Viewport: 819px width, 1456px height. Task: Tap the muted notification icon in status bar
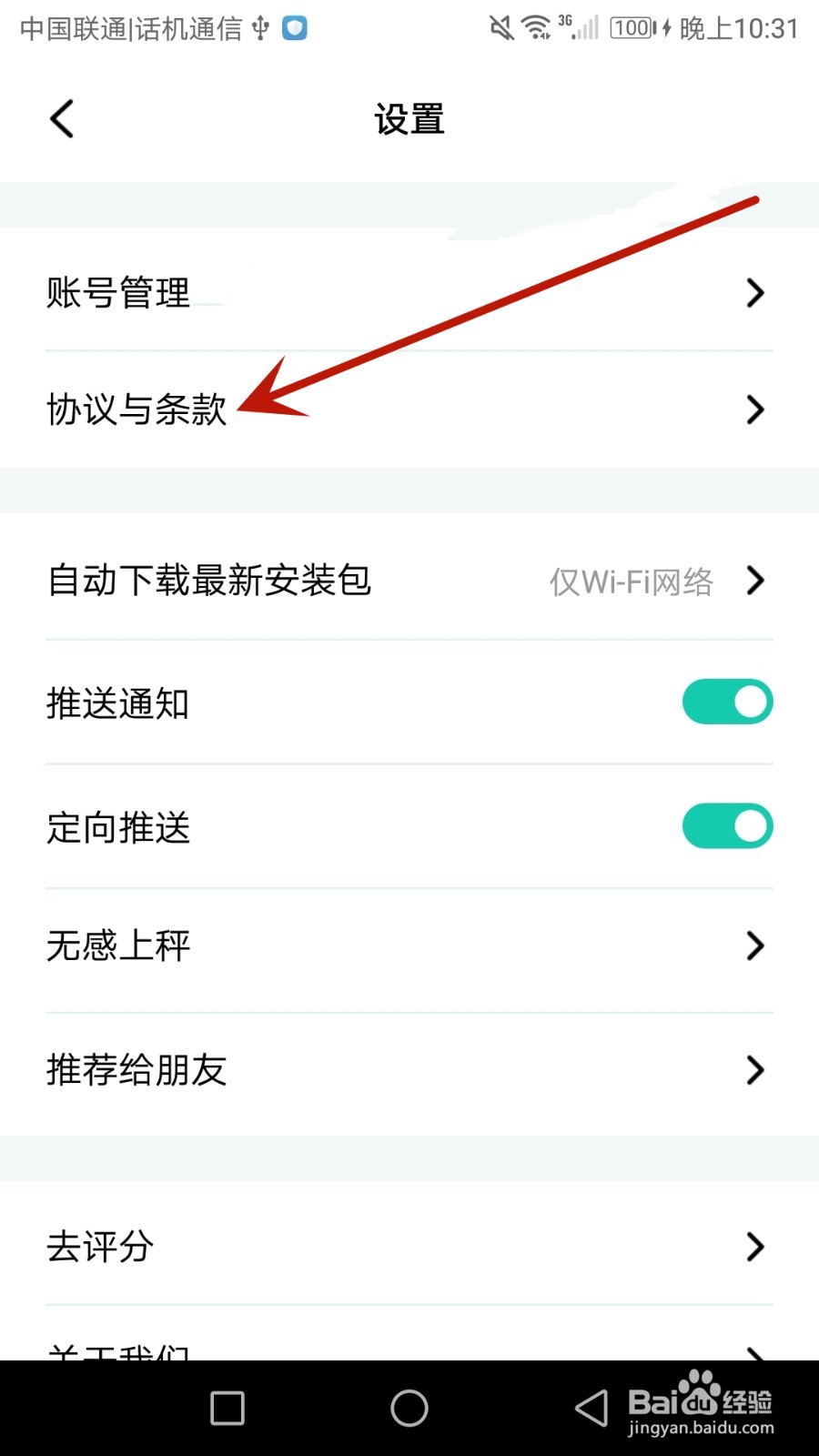500,27
